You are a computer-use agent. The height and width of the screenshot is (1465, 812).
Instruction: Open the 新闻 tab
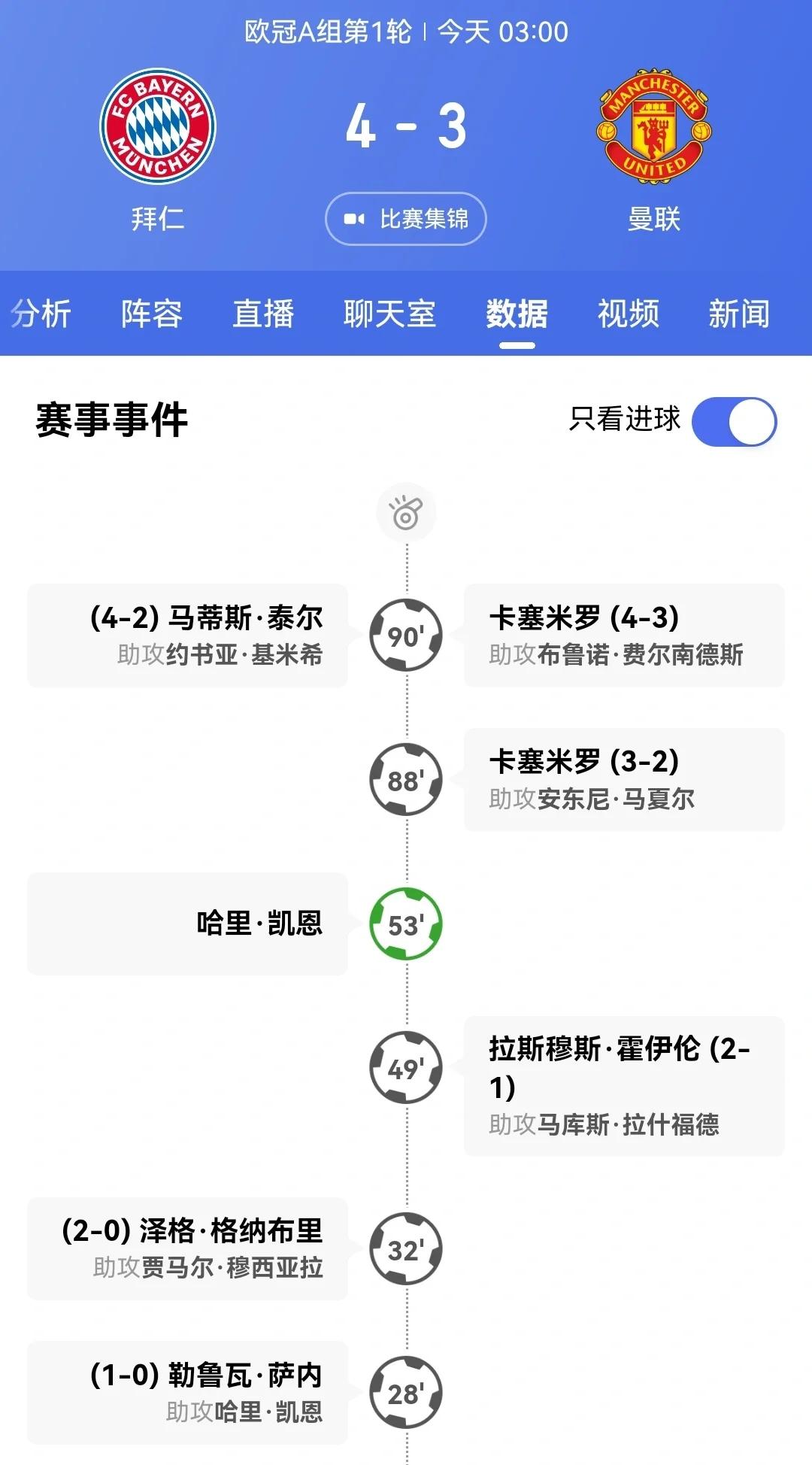click(740, 314)
